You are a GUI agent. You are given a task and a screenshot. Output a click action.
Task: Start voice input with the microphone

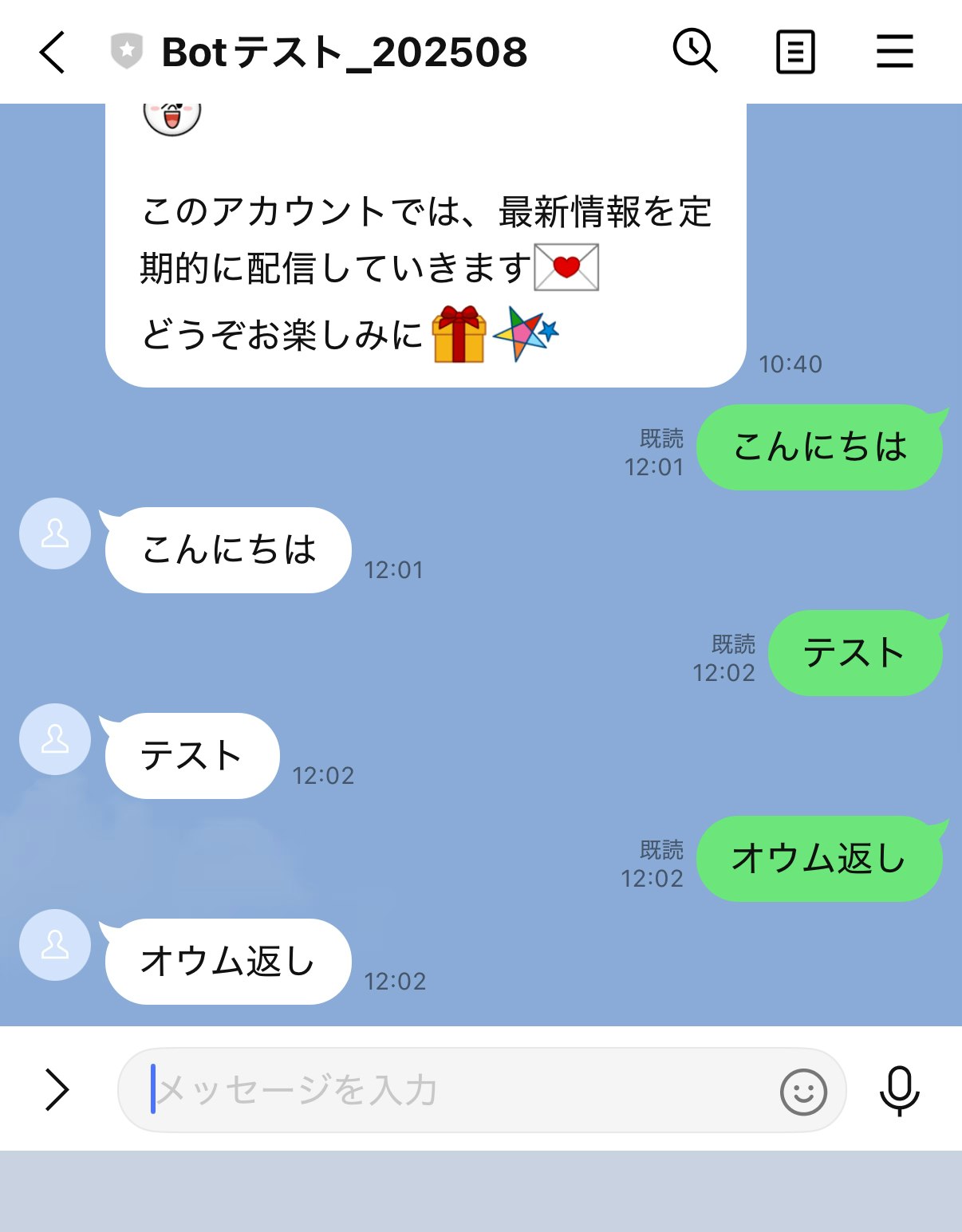[x=899, y=1090]
